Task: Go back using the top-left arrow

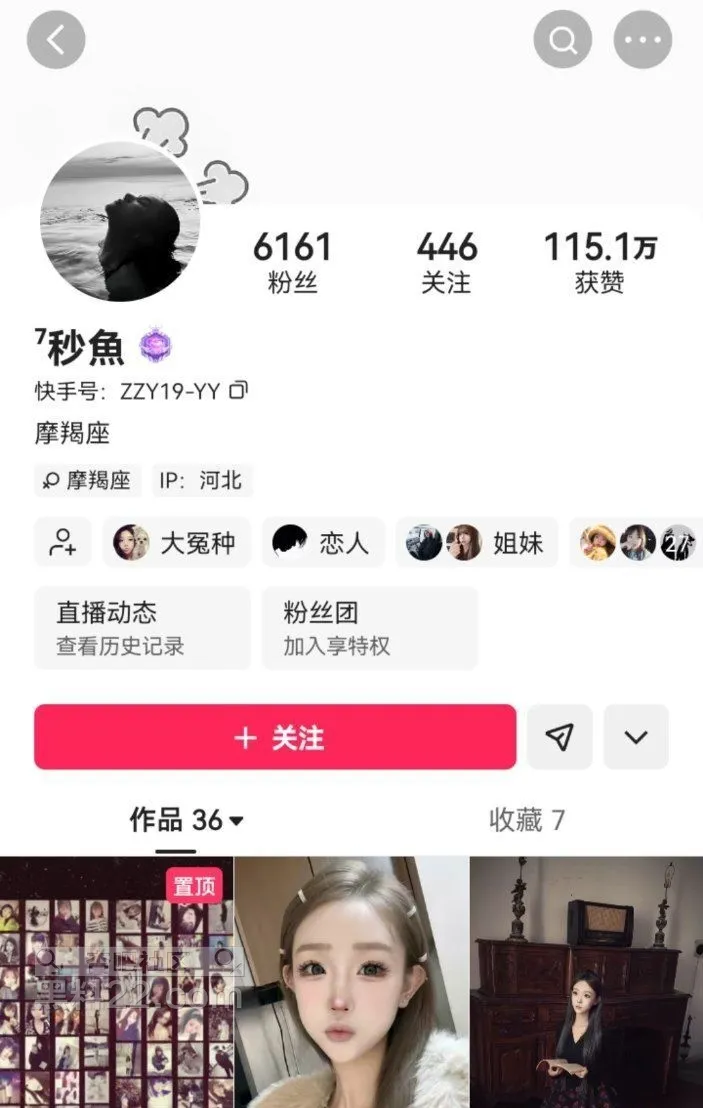Action: tap(56, 40)
